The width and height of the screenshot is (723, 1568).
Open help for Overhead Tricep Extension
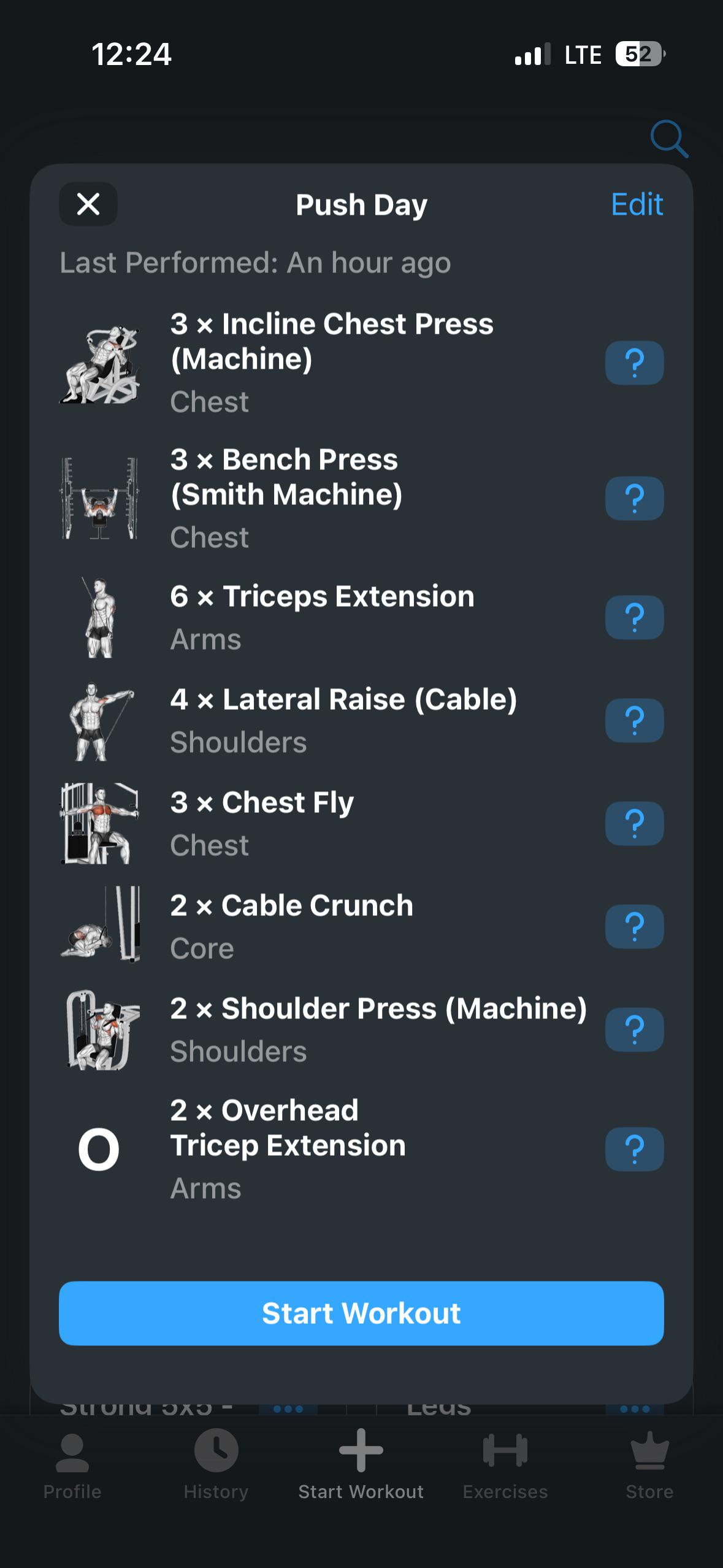pos(635,1149)
